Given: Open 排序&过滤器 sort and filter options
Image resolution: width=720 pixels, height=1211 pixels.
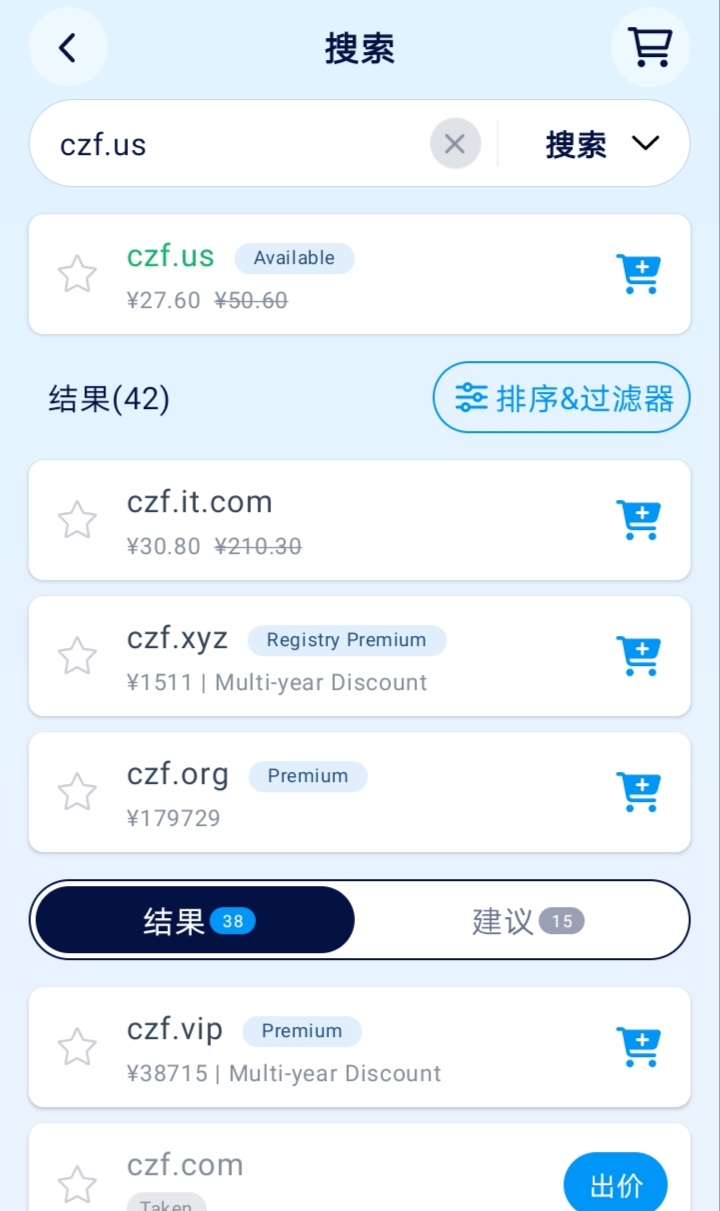Looking at the screenshot, I should [x=561, y=397].
